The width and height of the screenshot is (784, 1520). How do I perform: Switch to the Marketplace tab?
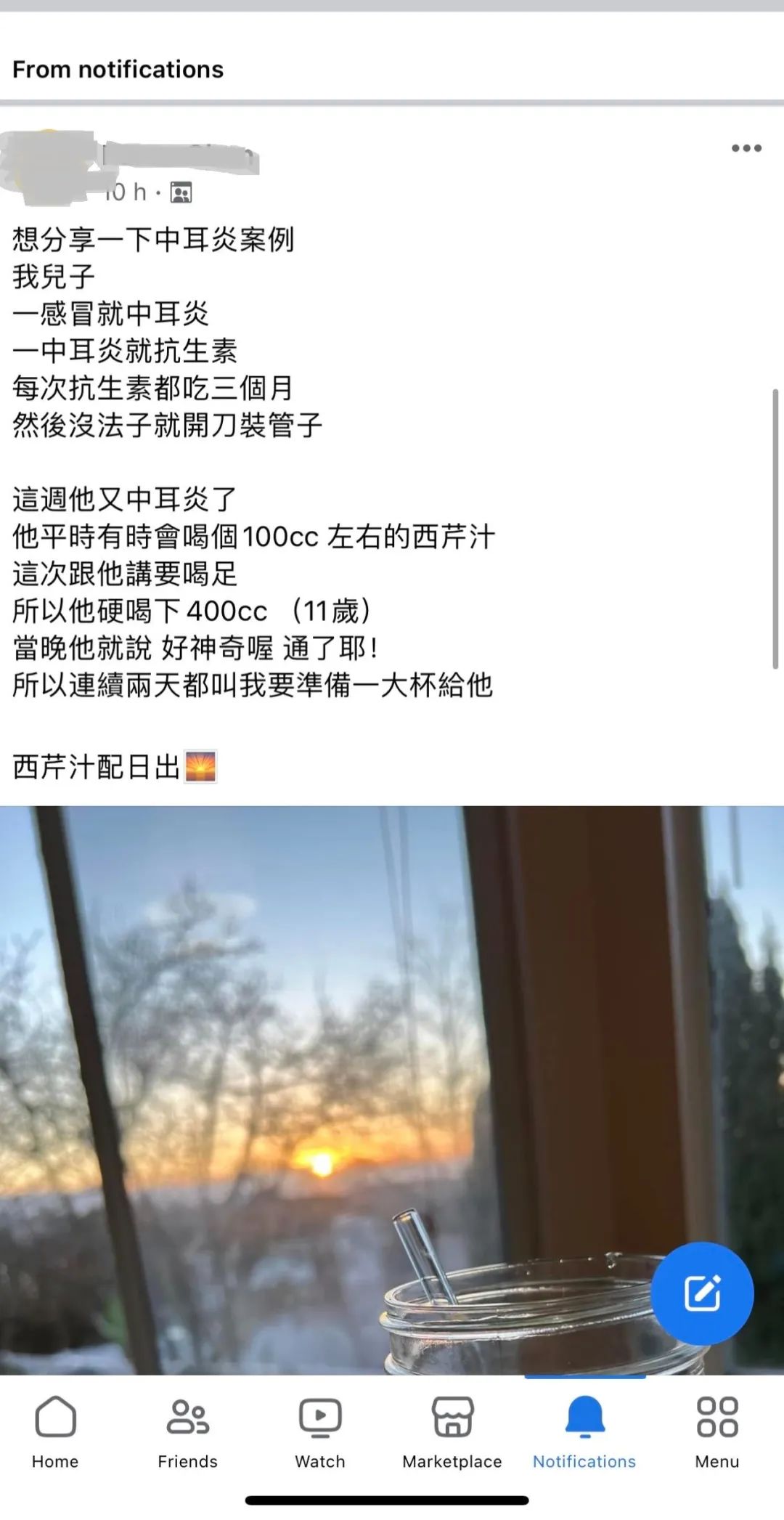pyautogui.click(x=452, y=1432)
